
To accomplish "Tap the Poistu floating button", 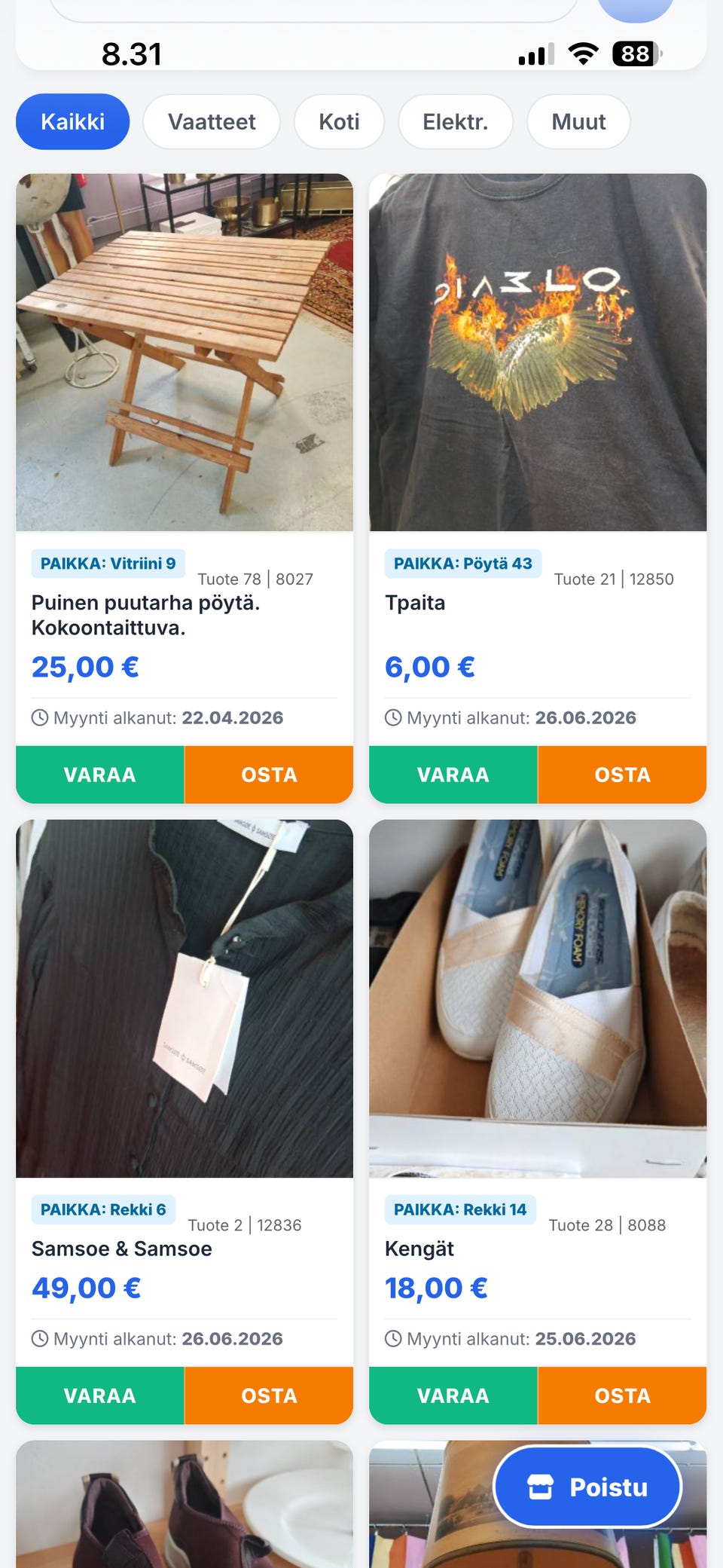I will point(587,1487).
